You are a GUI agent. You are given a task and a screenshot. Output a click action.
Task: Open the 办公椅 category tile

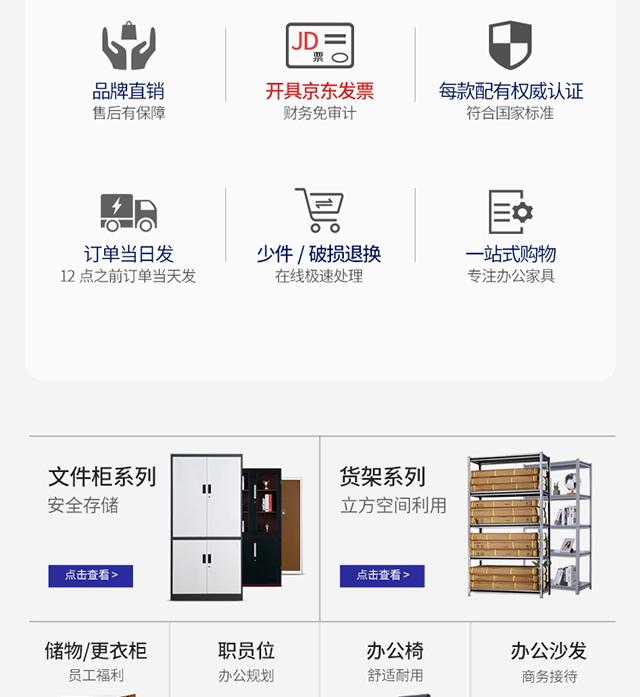pos(395,660)
